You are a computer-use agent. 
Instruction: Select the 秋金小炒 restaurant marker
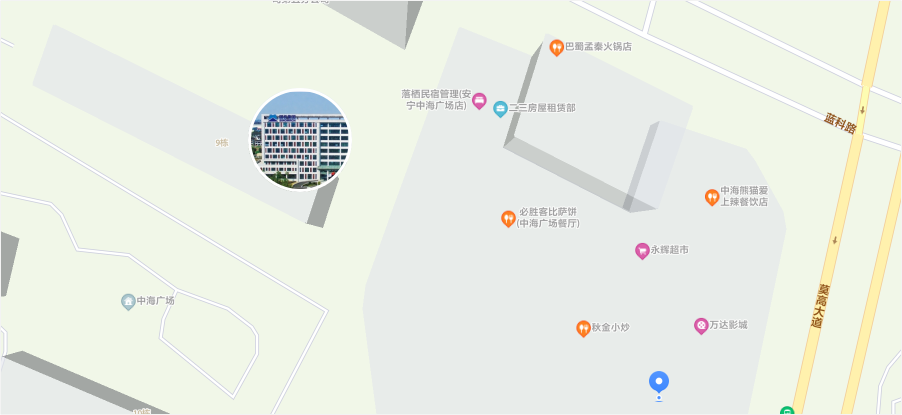pos(583,328)
